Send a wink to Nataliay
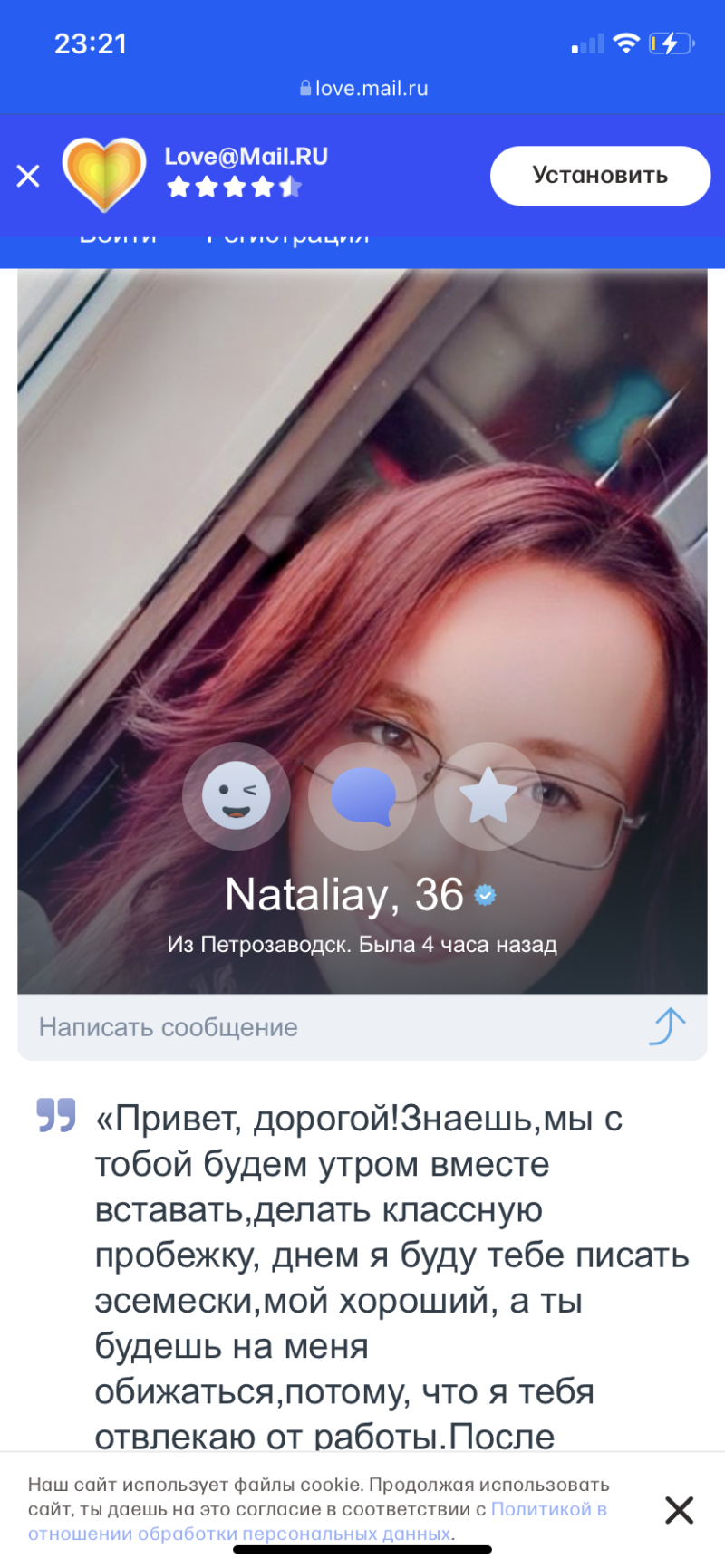Screen dimensions: 725x1568 tap(236, 796)
